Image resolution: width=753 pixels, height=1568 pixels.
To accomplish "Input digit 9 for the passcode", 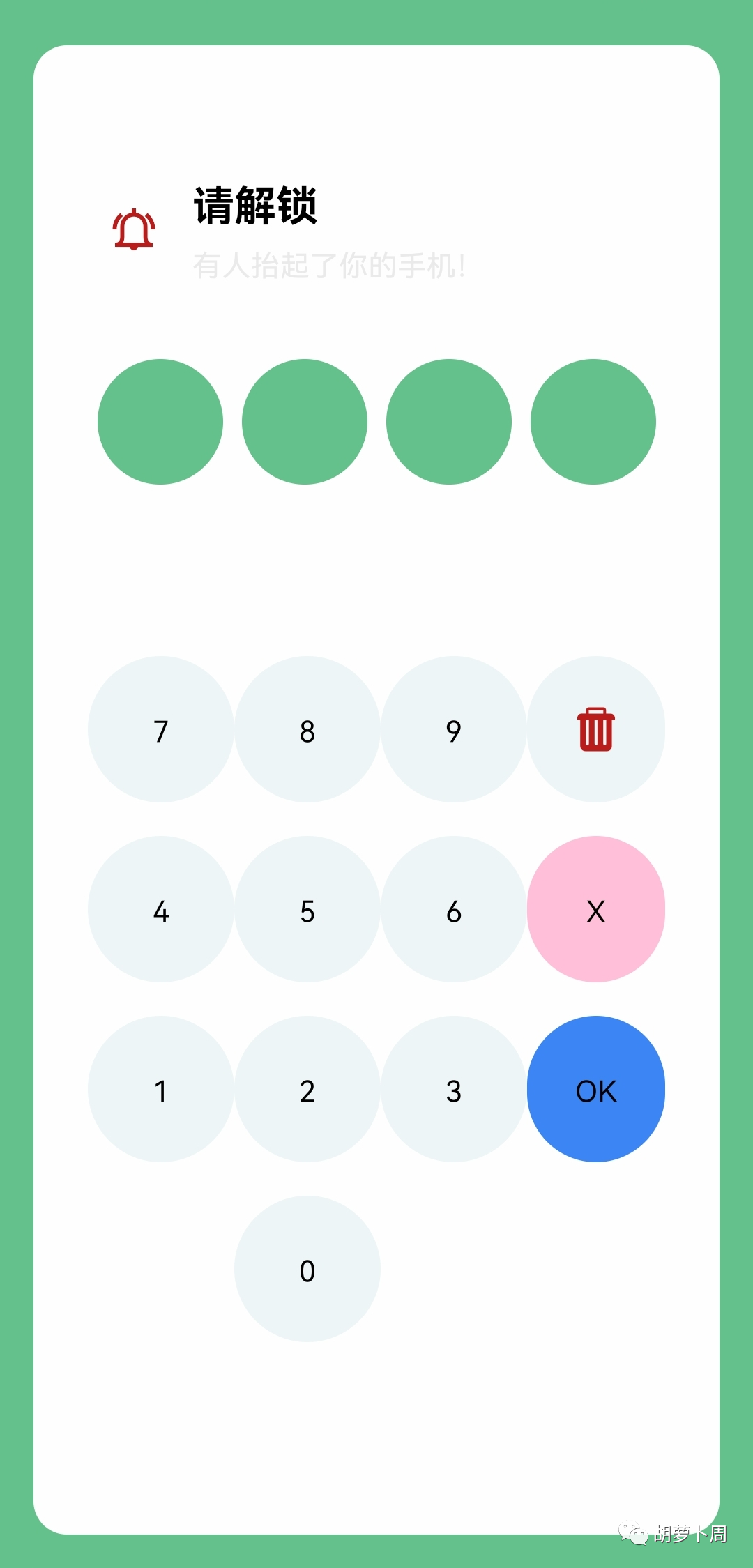I will click(454, 729).
